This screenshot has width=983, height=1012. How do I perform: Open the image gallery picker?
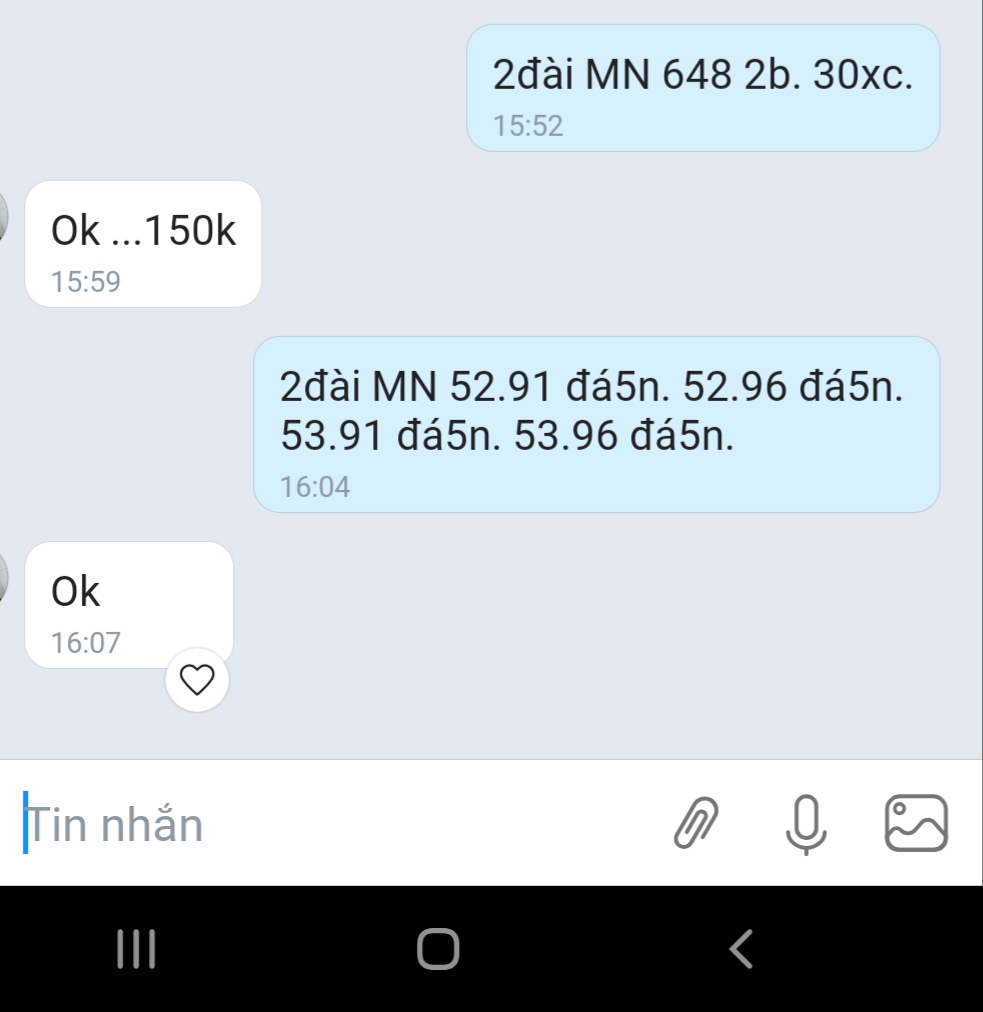[915, 823]
